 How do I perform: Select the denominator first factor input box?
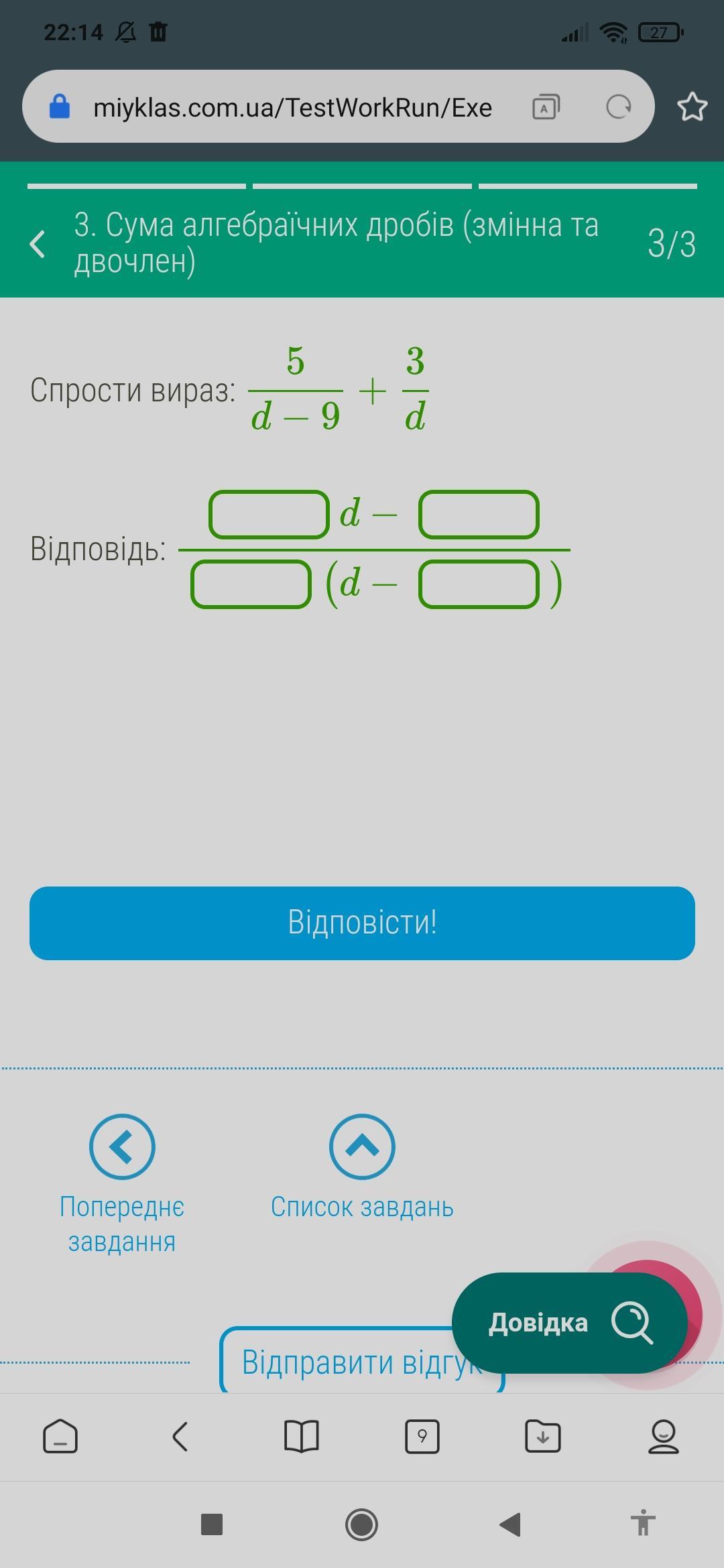click(x=251, y=584)
